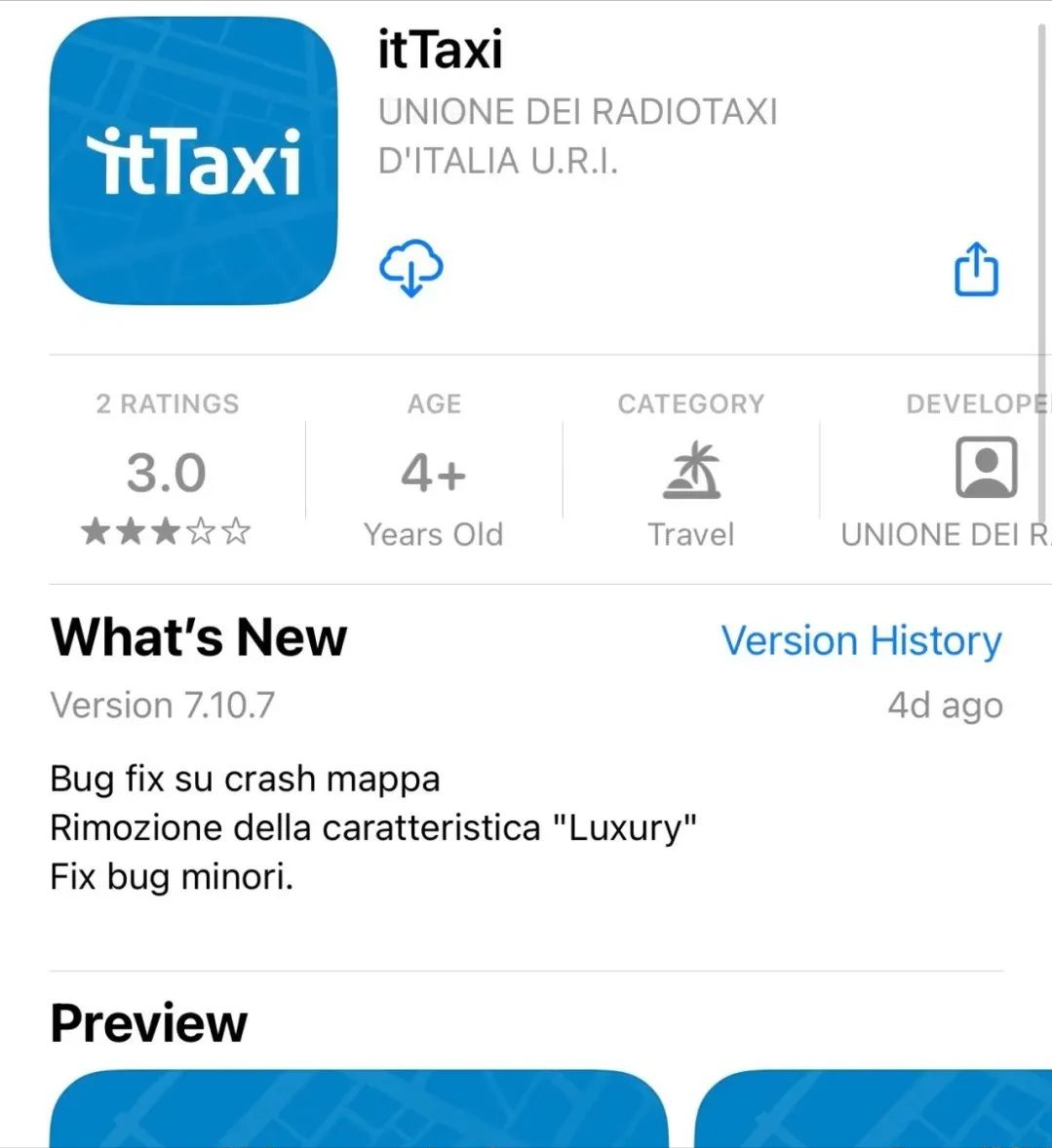View the 3.0 star ratings section

(x=167, y=475)
